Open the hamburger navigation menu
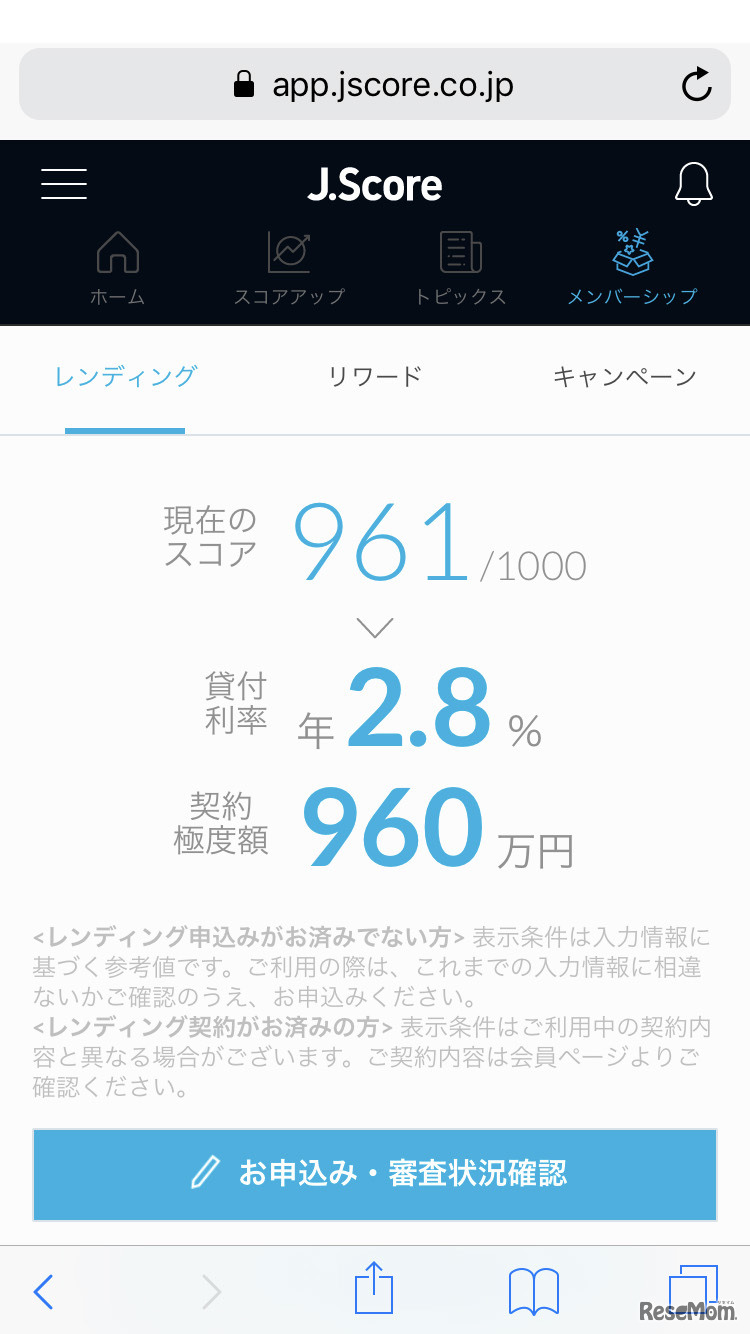 point(63,184)
